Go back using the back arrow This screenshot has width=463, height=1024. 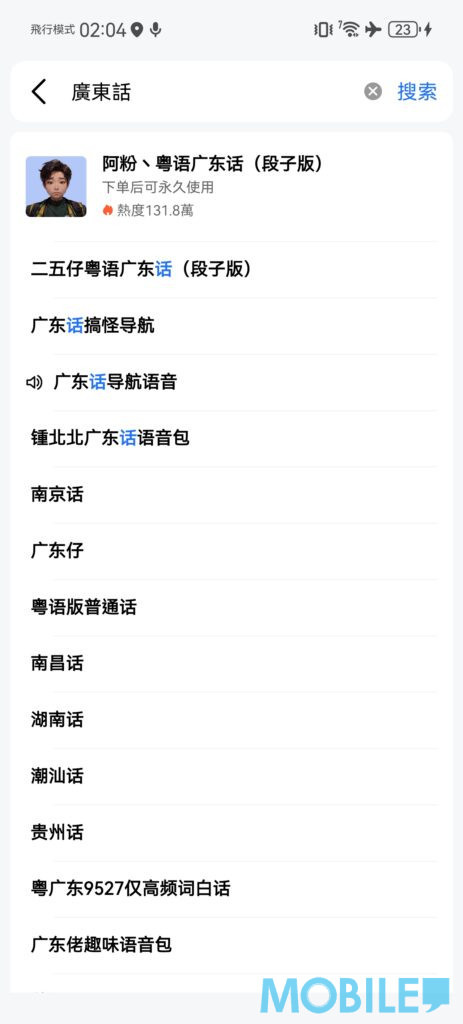(x=39, y=92)
